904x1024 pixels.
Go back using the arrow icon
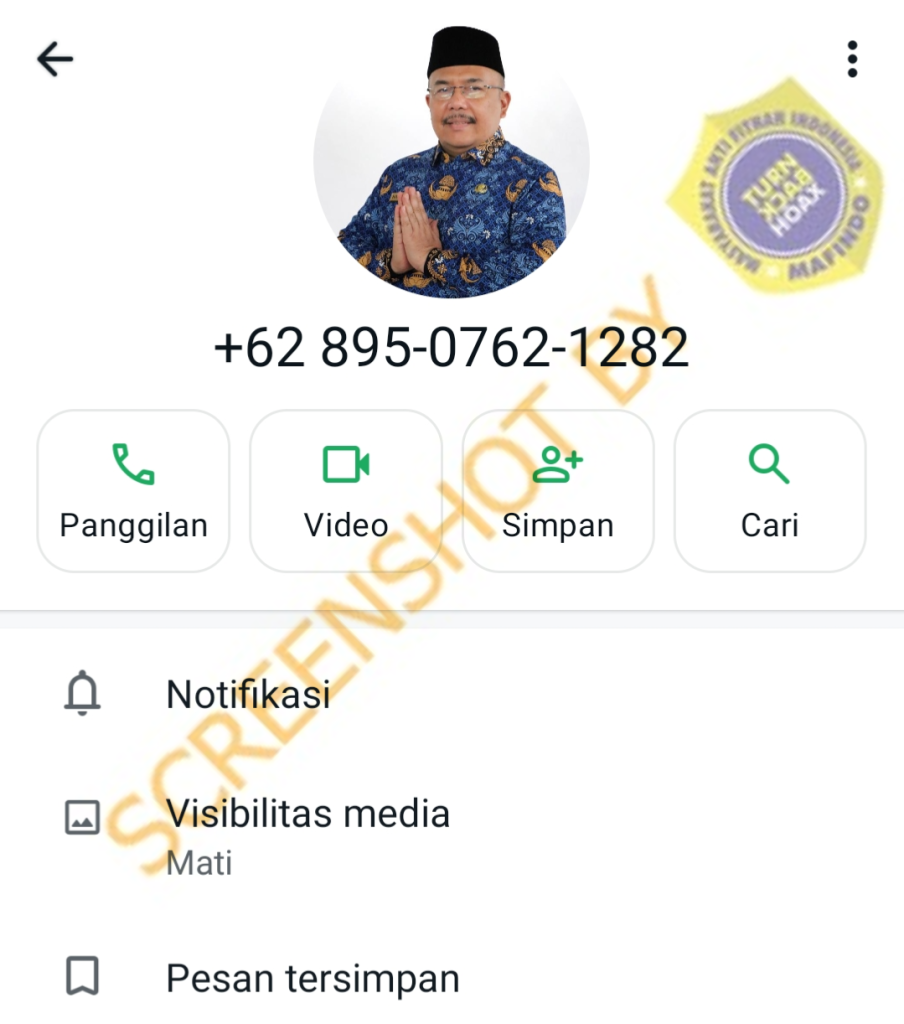pyautogui.click(x=55, y=60)
